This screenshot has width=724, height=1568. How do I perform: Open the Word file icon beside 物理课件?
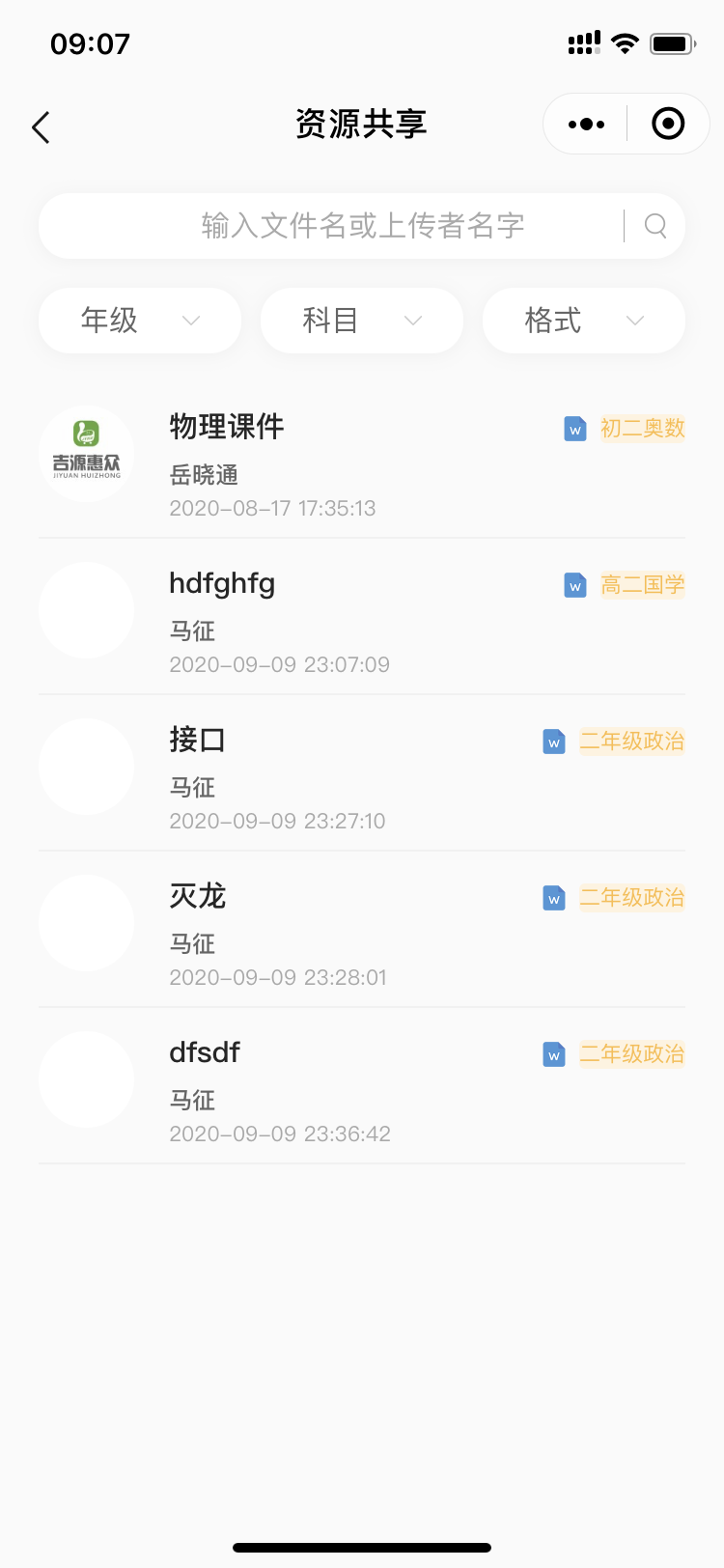[575, 429]
